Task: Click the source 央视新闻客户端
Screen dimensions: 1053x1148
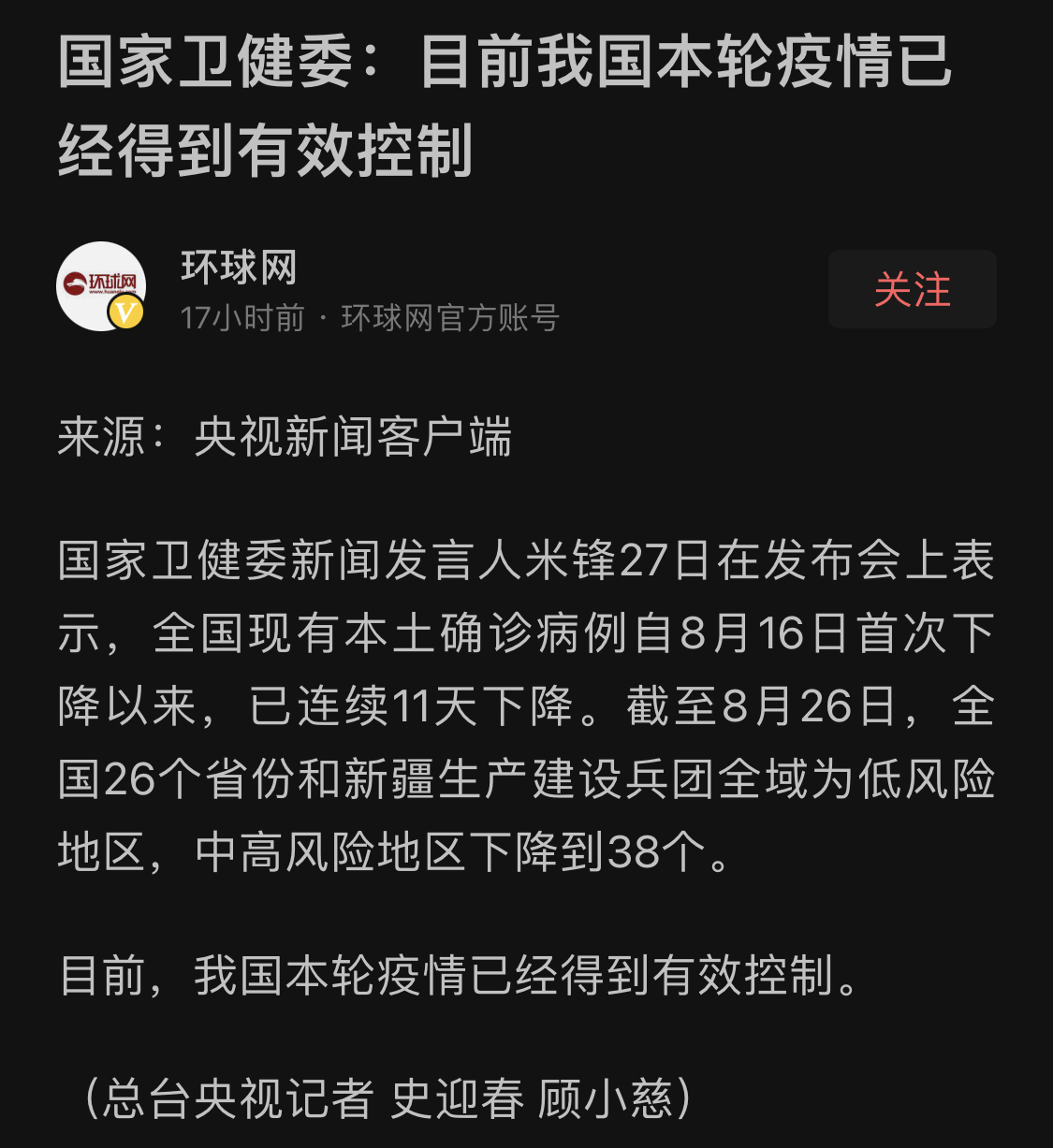Action: 356,433
